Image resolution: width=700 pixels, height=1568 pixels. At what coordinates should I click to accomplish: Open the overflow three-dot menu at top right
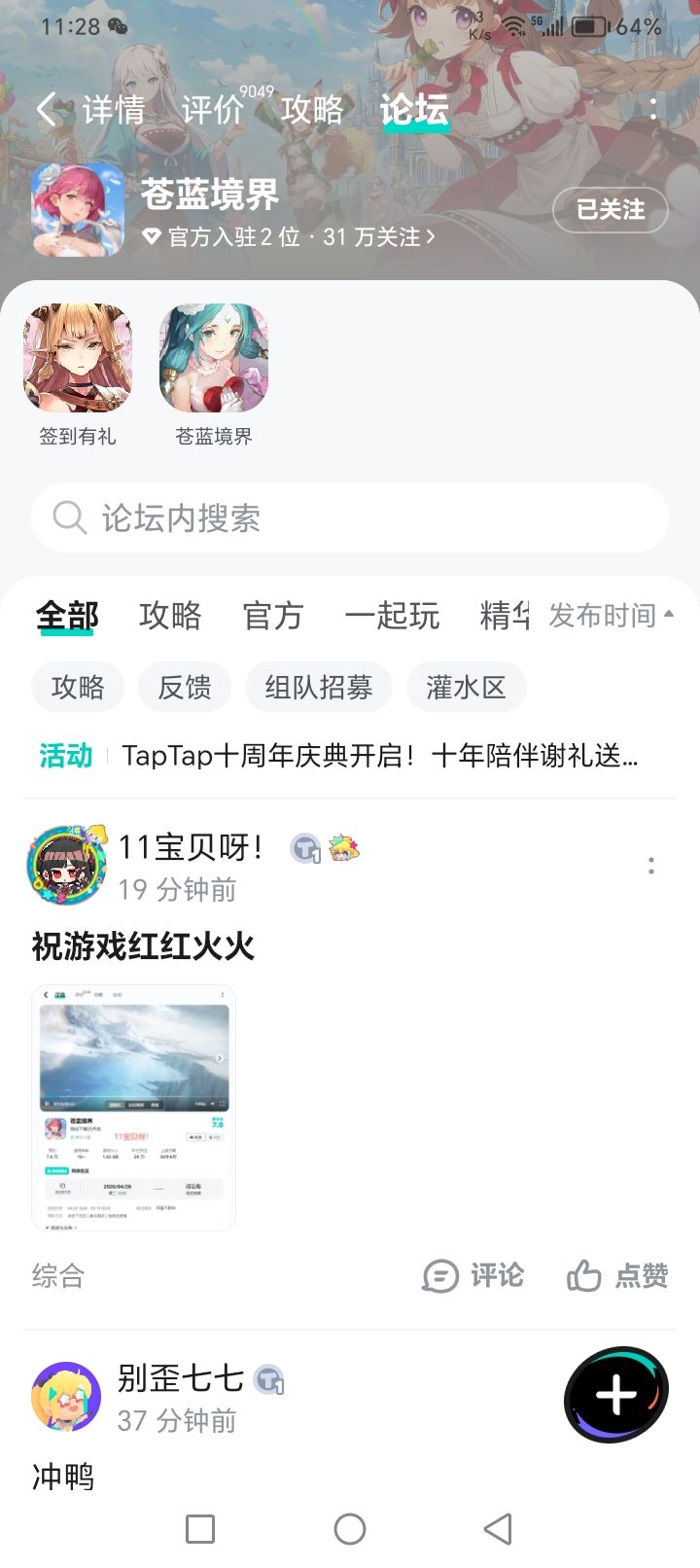click(x=651, y=110)
